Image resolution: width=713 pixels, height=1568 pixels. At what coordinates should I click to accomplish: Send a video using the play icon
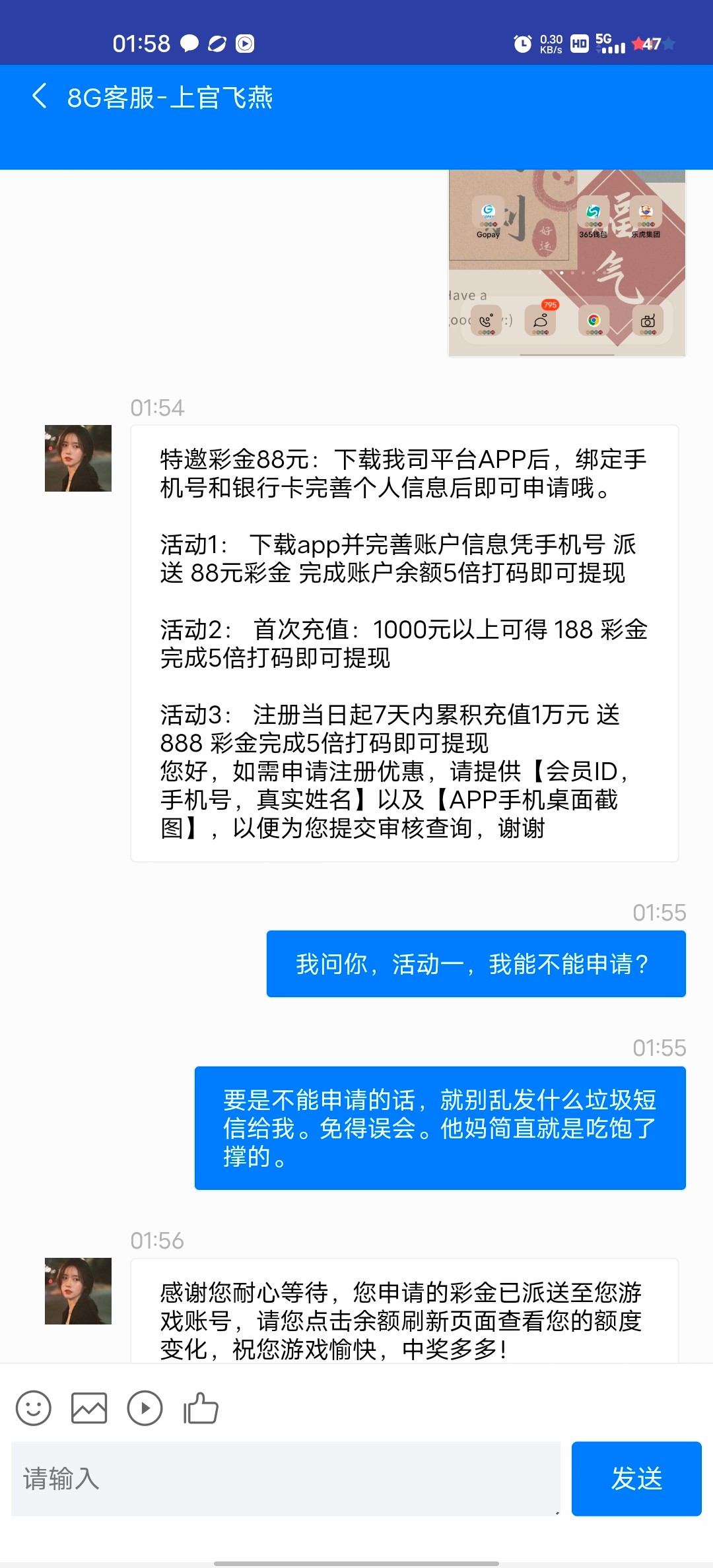pos(145,1408)
